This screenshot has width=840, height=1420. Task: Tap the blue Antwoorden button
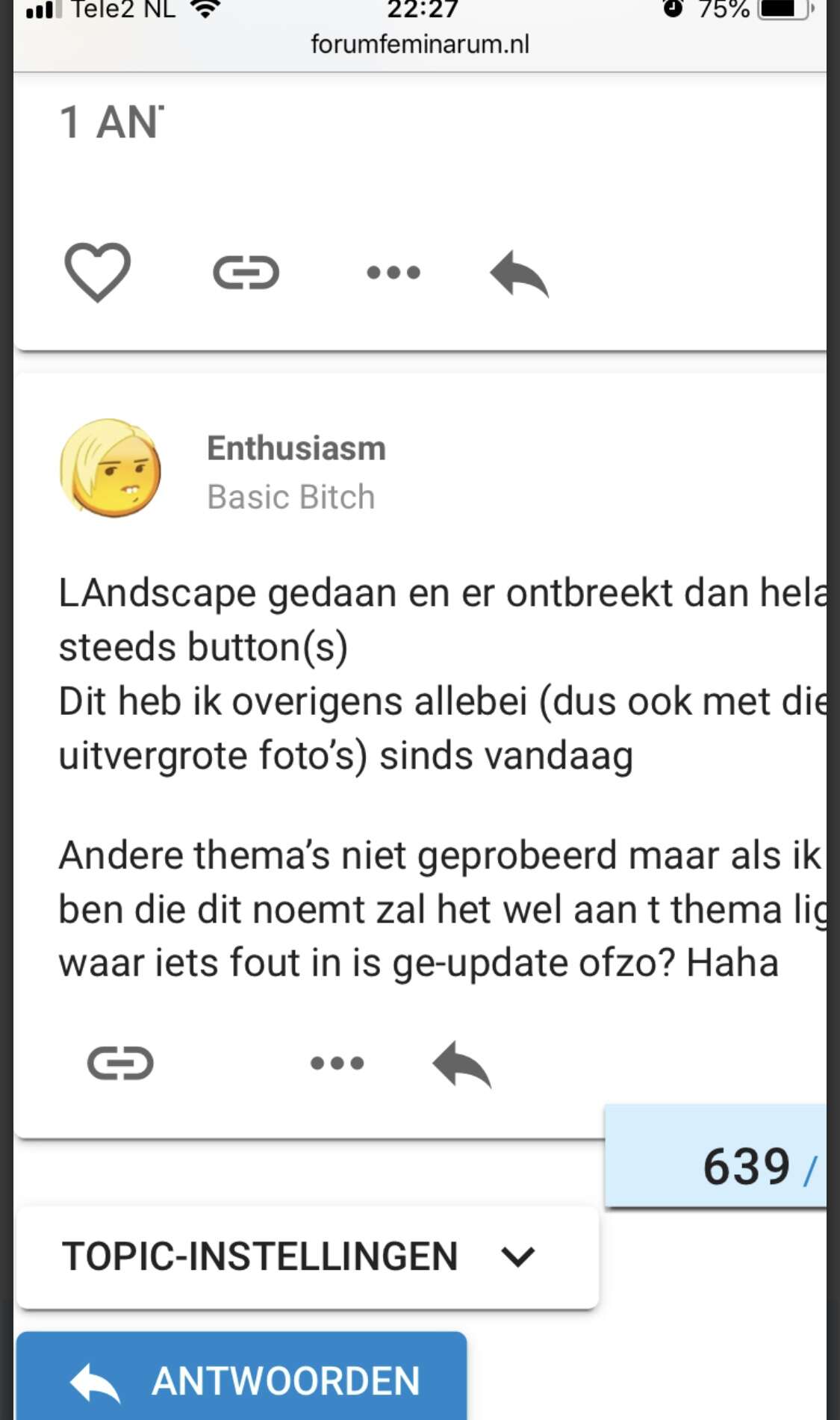[242, 1377]
